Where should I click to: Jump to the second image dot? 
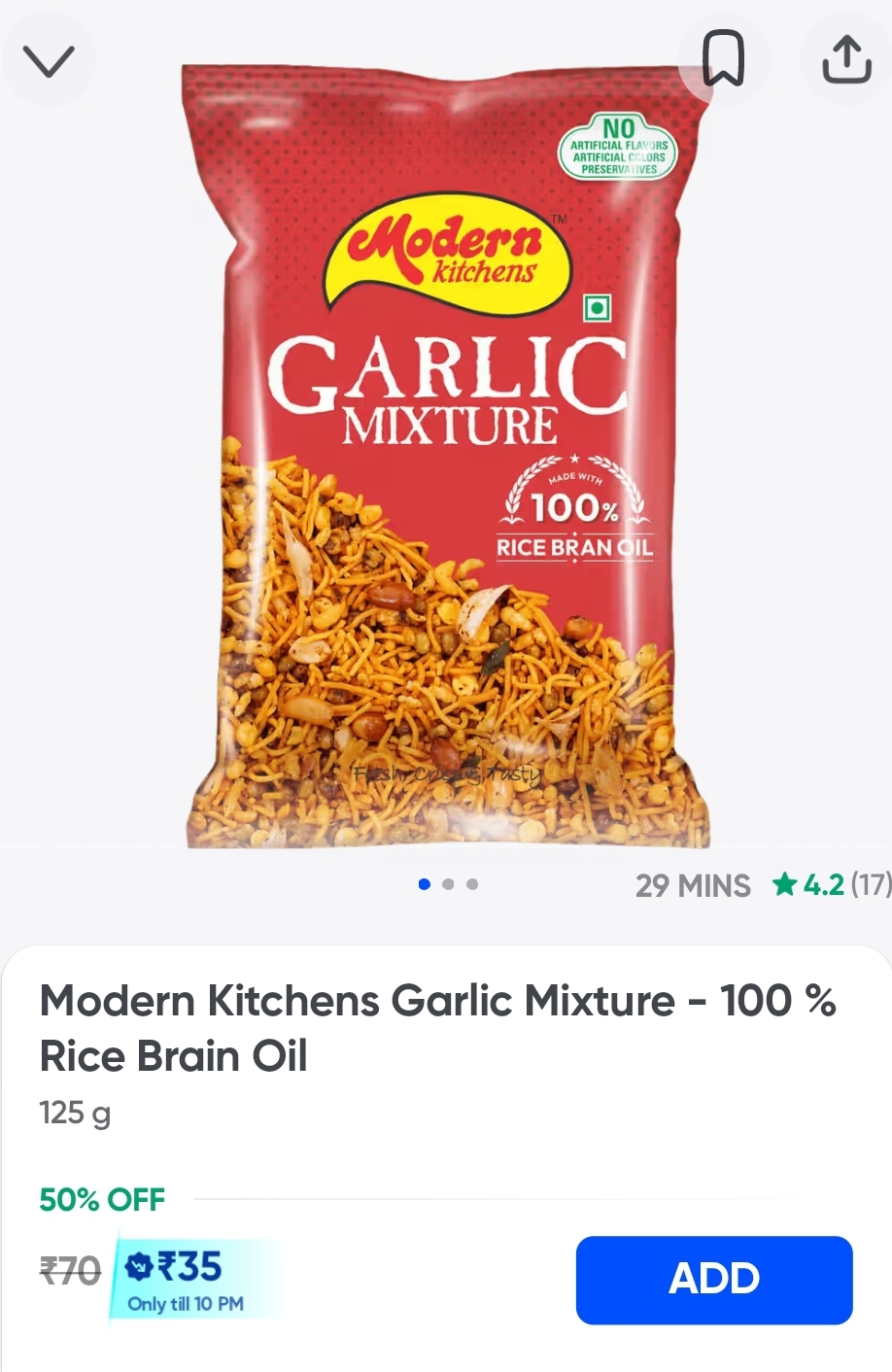pyautogui.click(x=448, y=884)
